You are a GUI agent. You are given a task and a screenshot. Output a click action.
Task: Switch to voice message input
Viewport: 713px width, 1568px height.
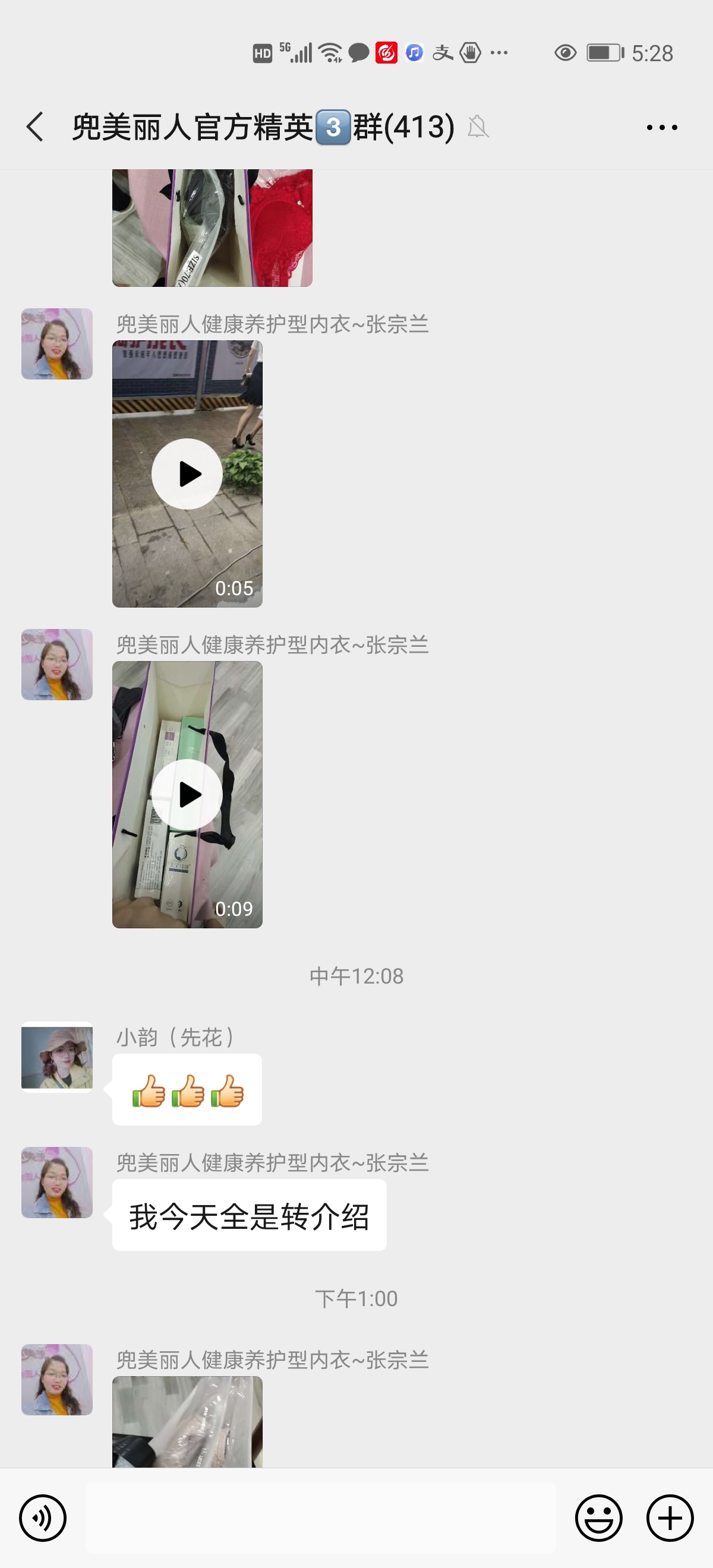43,1518
